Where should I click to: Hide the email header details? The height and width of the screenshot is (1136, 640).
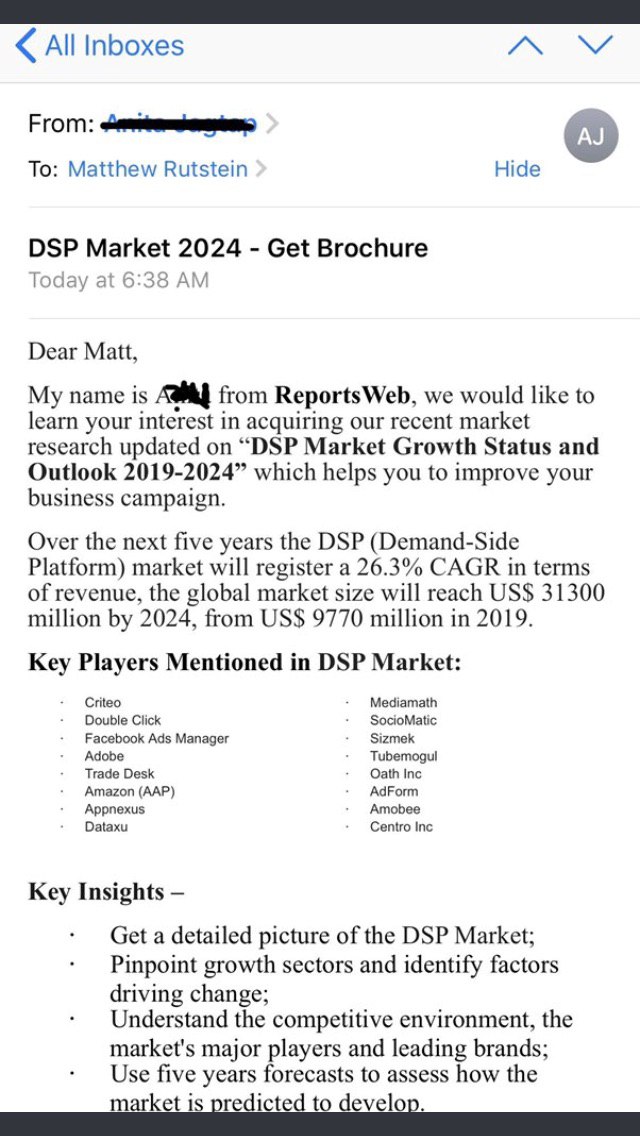coord(517,169)
